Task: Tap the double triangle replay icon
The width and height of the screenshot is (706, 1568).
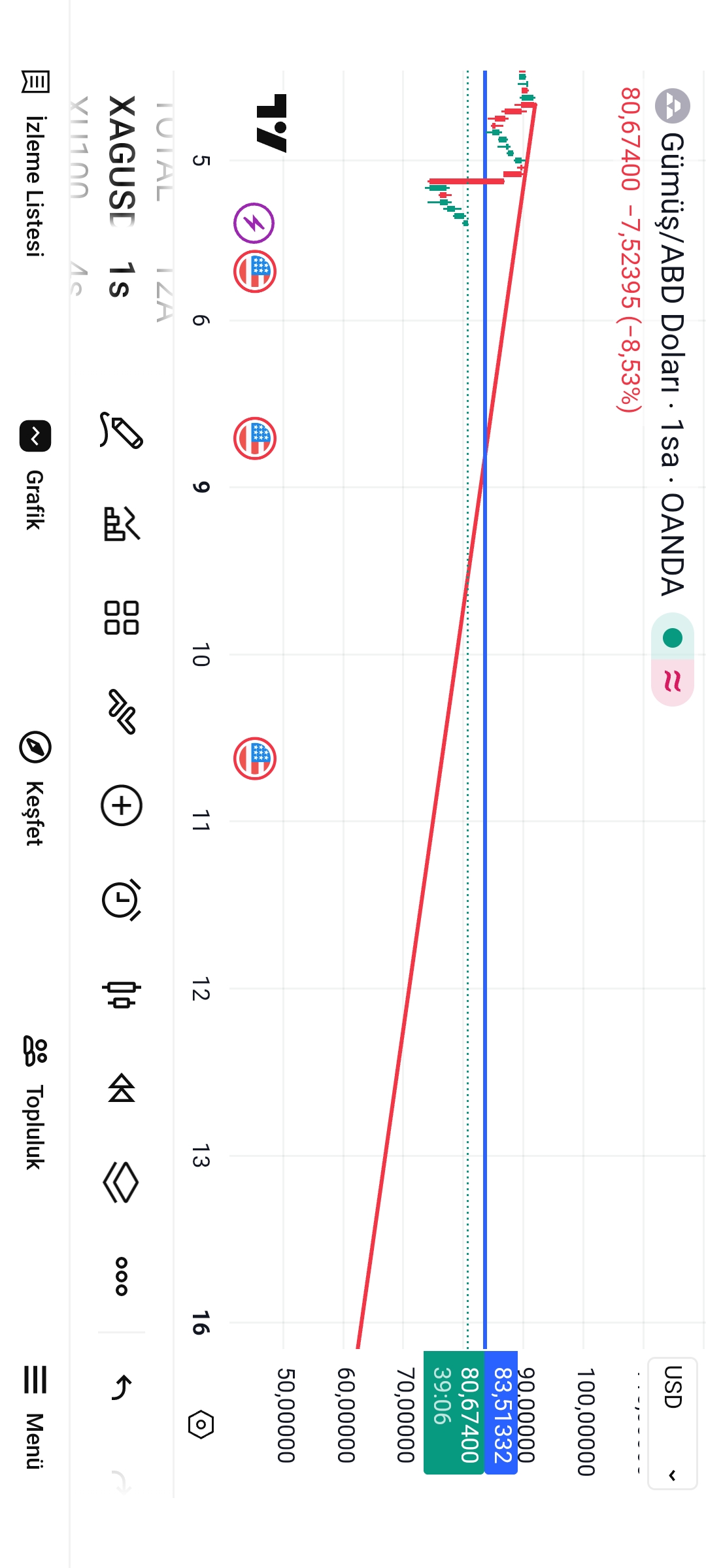Action: pyautogui.click(x=122, y=1088)
